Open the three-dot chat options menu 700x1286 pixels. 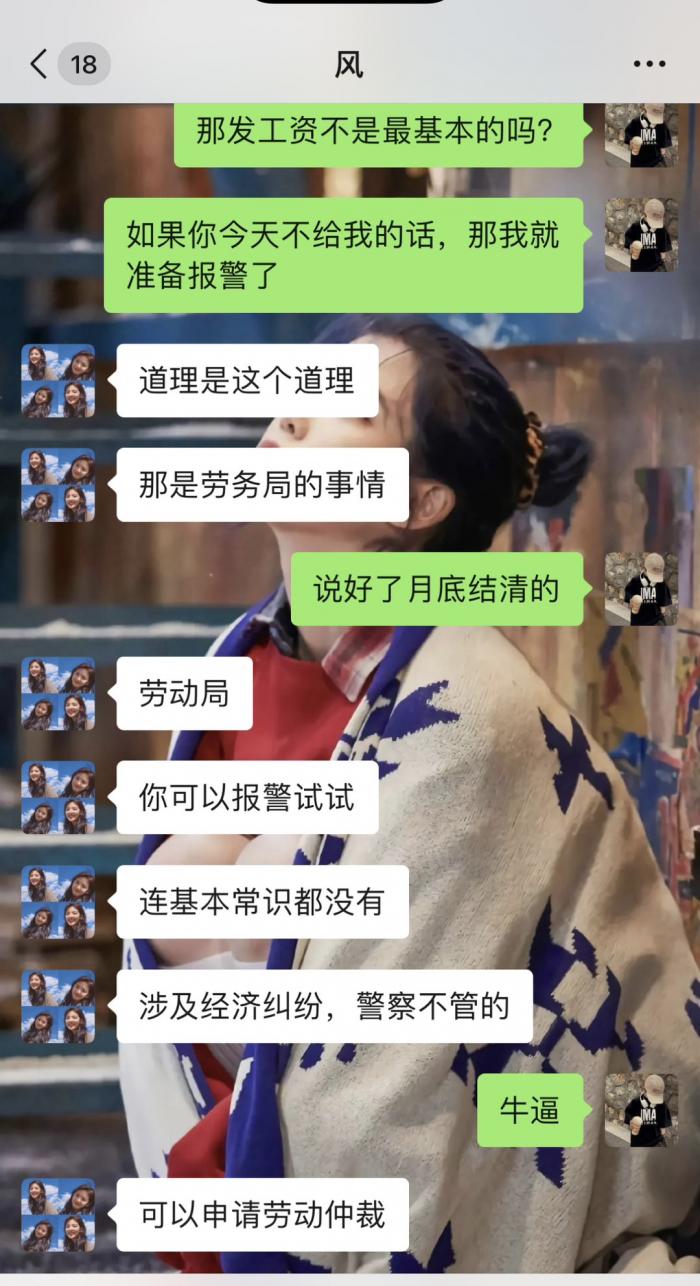(649, 65)
